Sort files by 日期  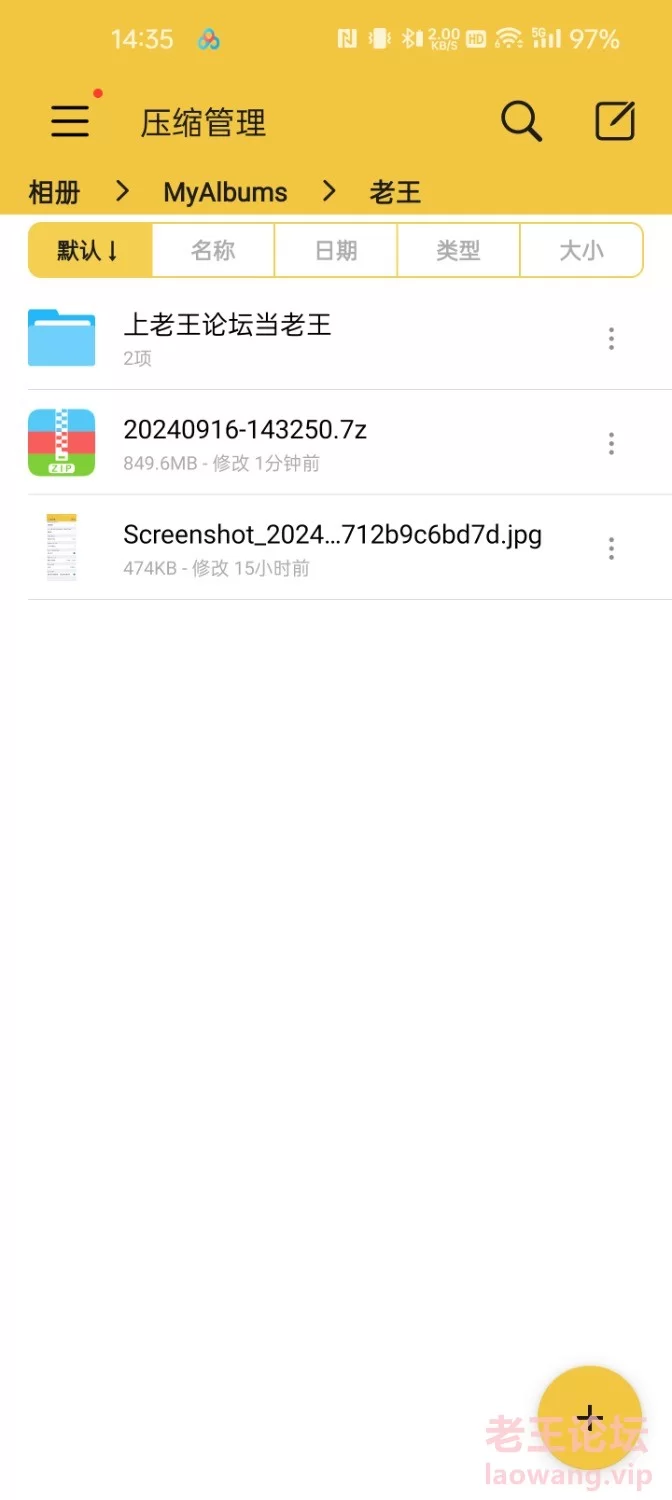pos(336,250)
